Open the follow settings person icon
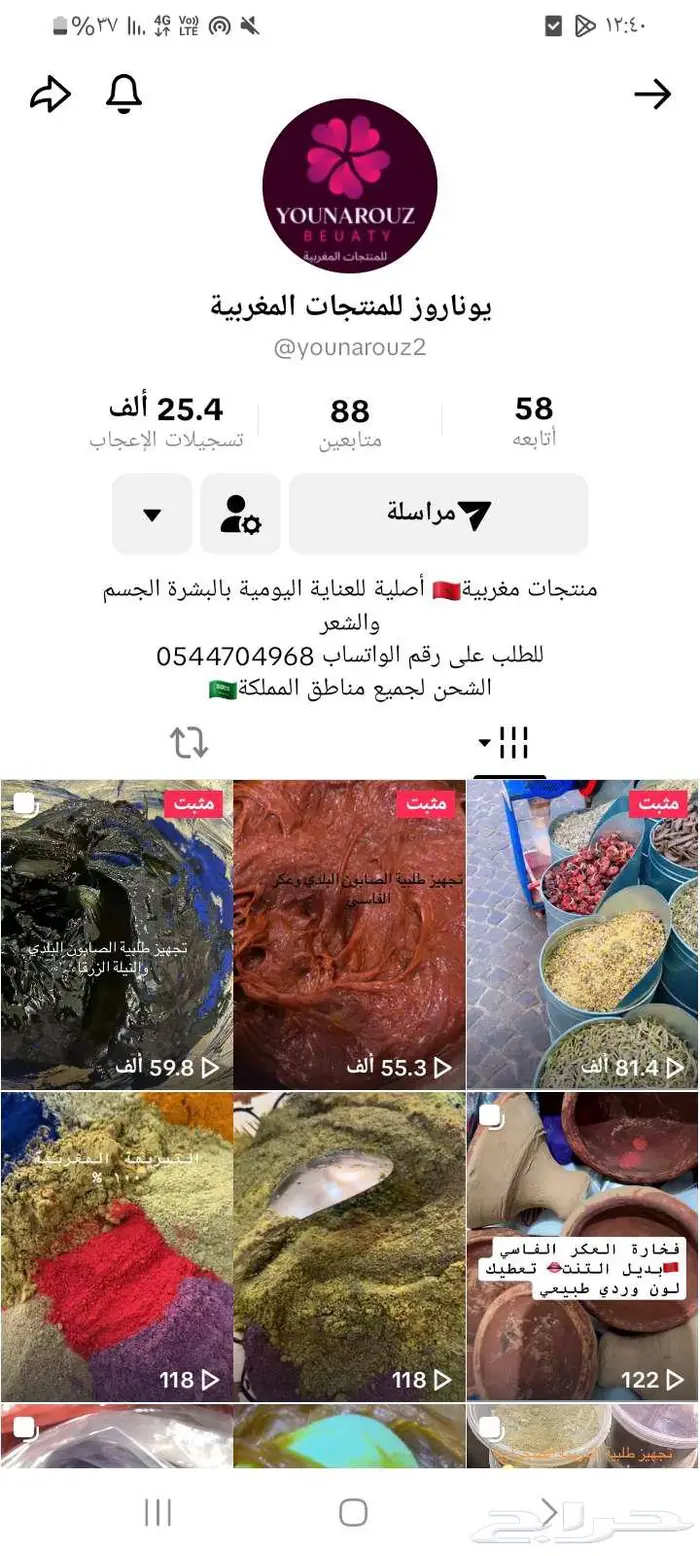This screenshot has width=700, height=1556. coord(240,514)
